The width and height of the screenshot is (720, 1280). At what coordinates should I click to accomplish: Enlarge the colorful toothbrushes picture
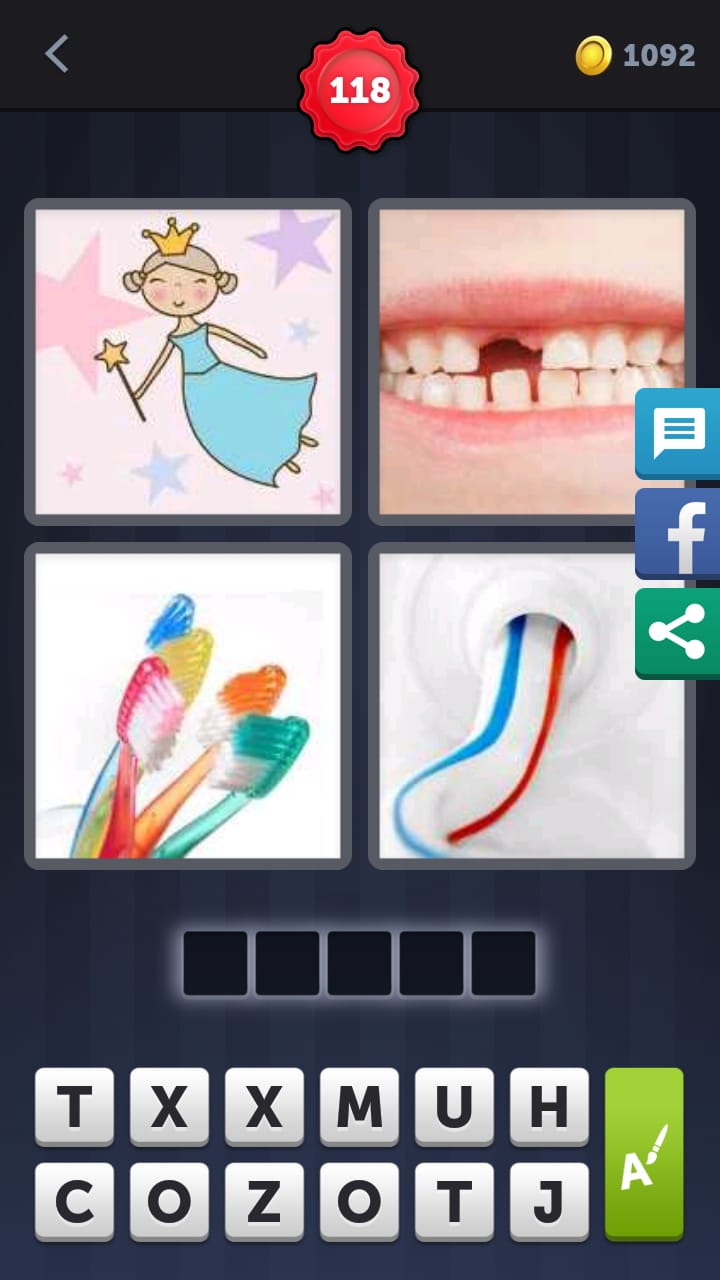[x=188, y=705]
